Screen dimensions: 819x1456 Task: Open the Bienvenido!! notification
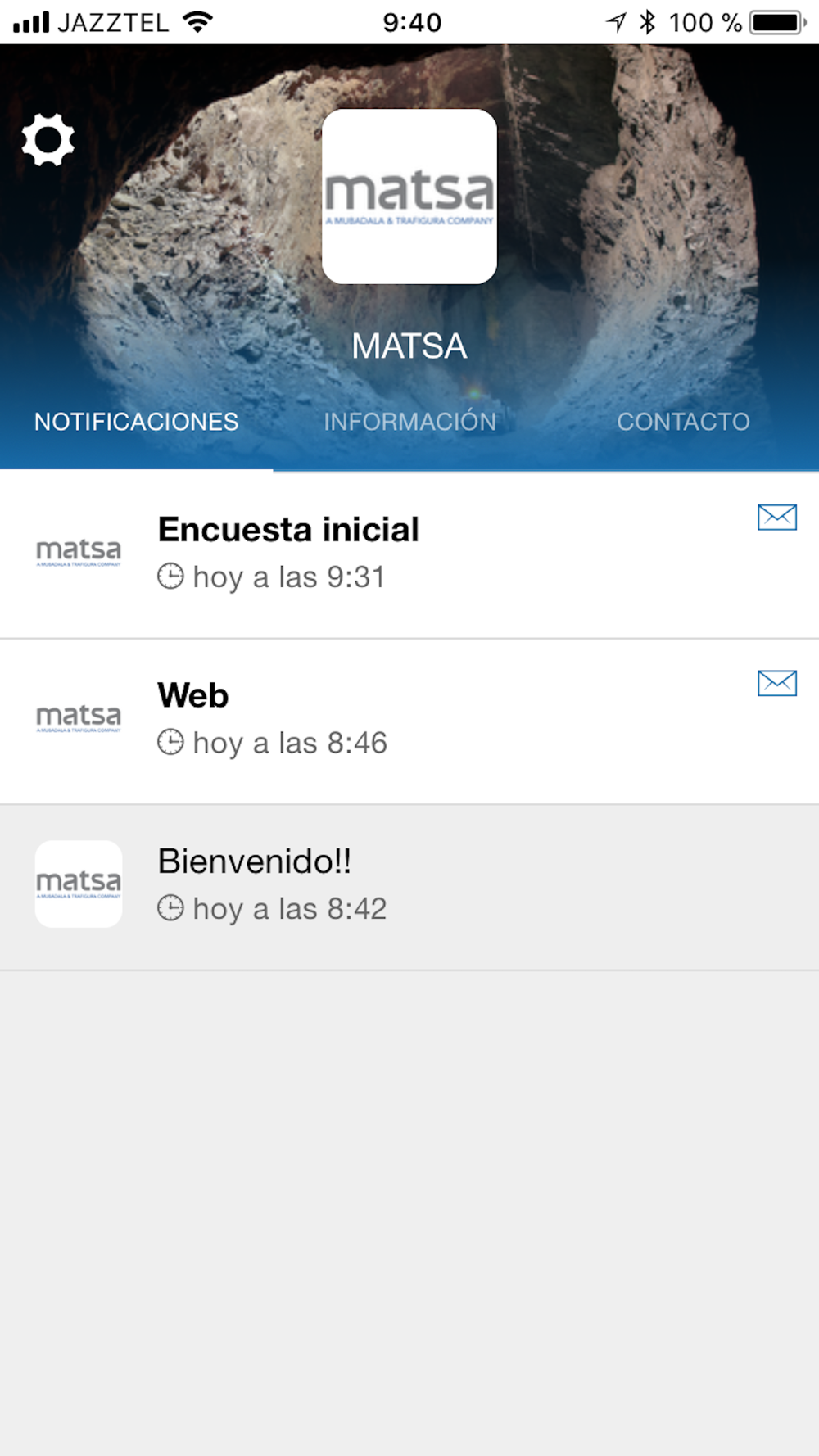tap(409, 887)
